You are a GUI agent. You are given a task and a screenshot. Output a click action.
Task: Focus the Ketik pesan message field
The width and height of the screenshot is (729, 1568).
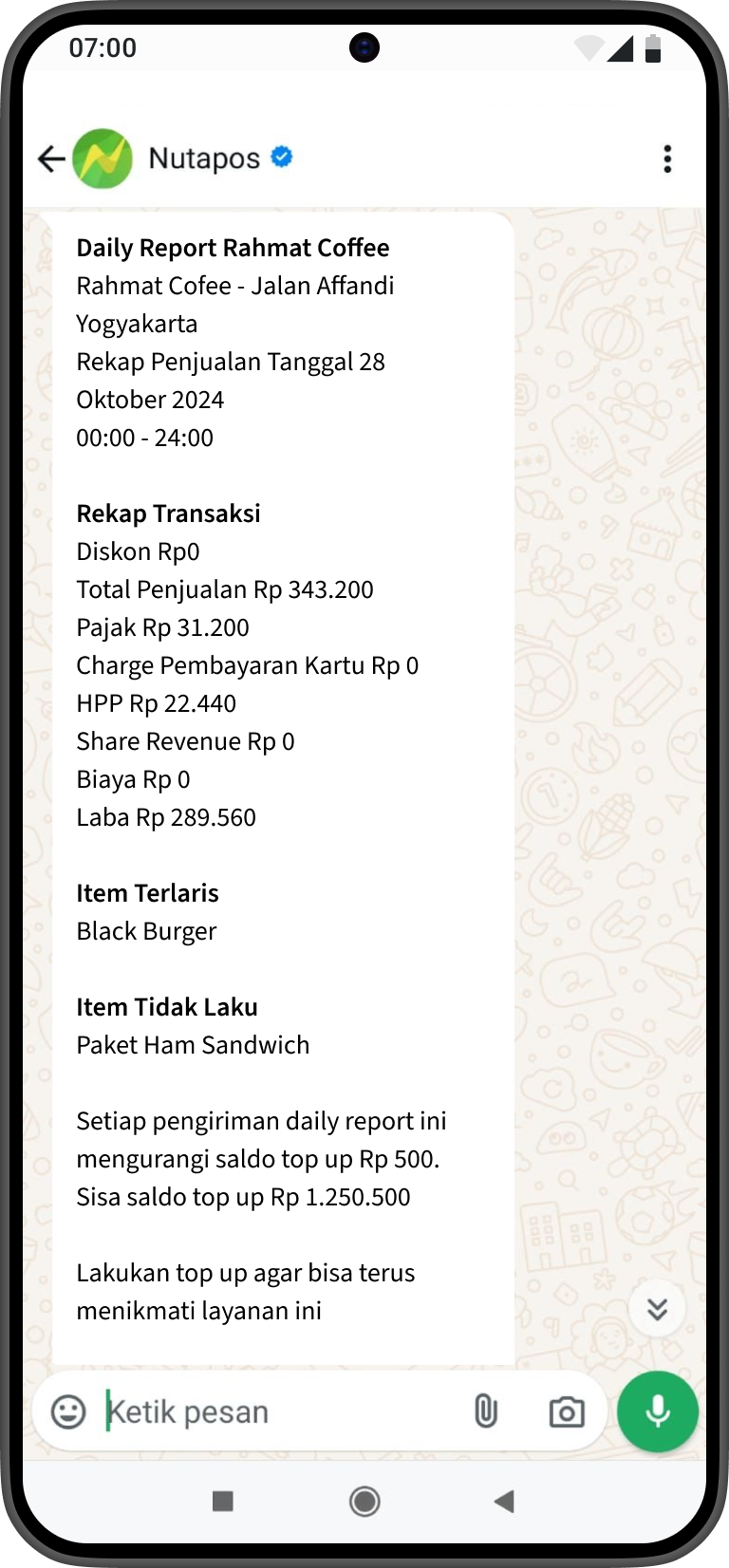(275, 1411)
